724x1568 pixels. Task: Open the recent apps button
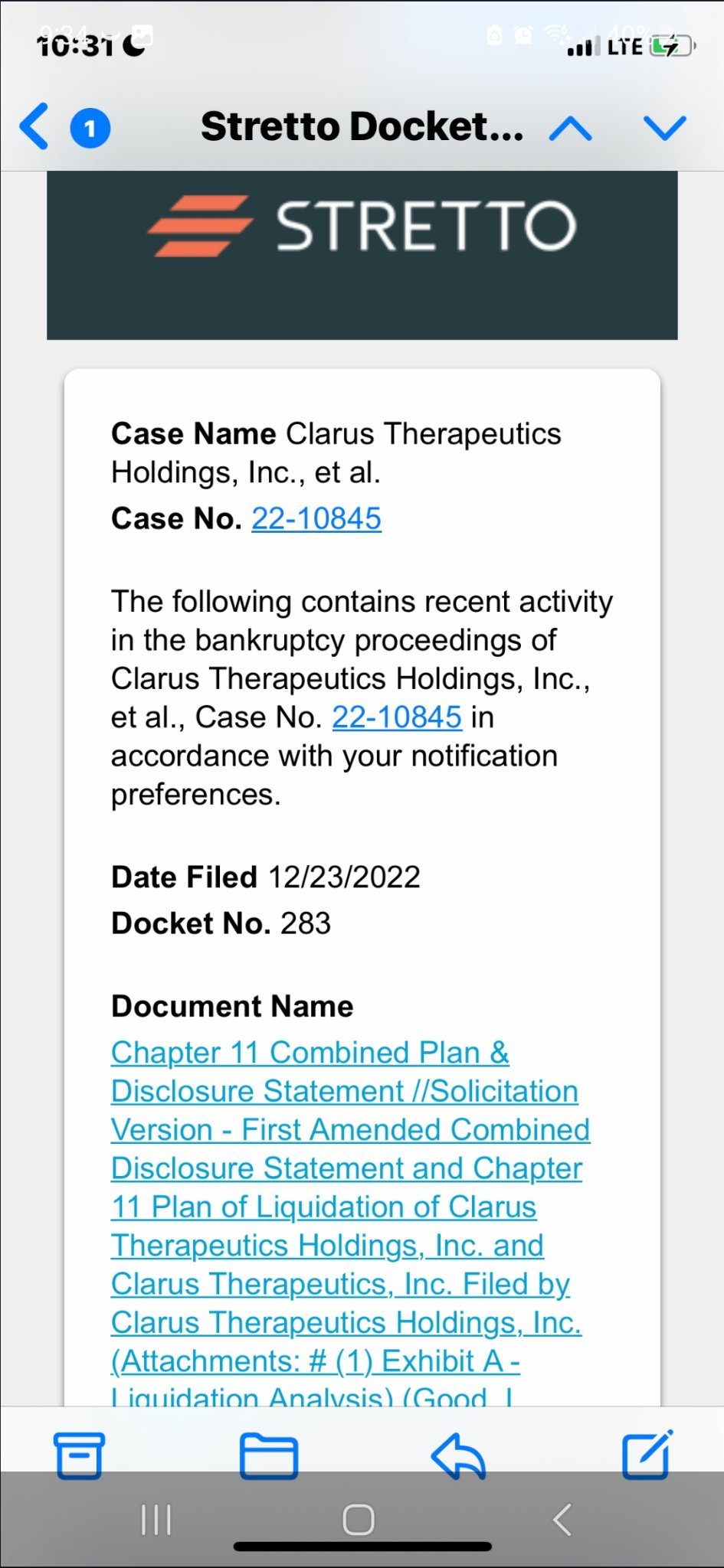pyautogui.click(x=156, y=1520)
